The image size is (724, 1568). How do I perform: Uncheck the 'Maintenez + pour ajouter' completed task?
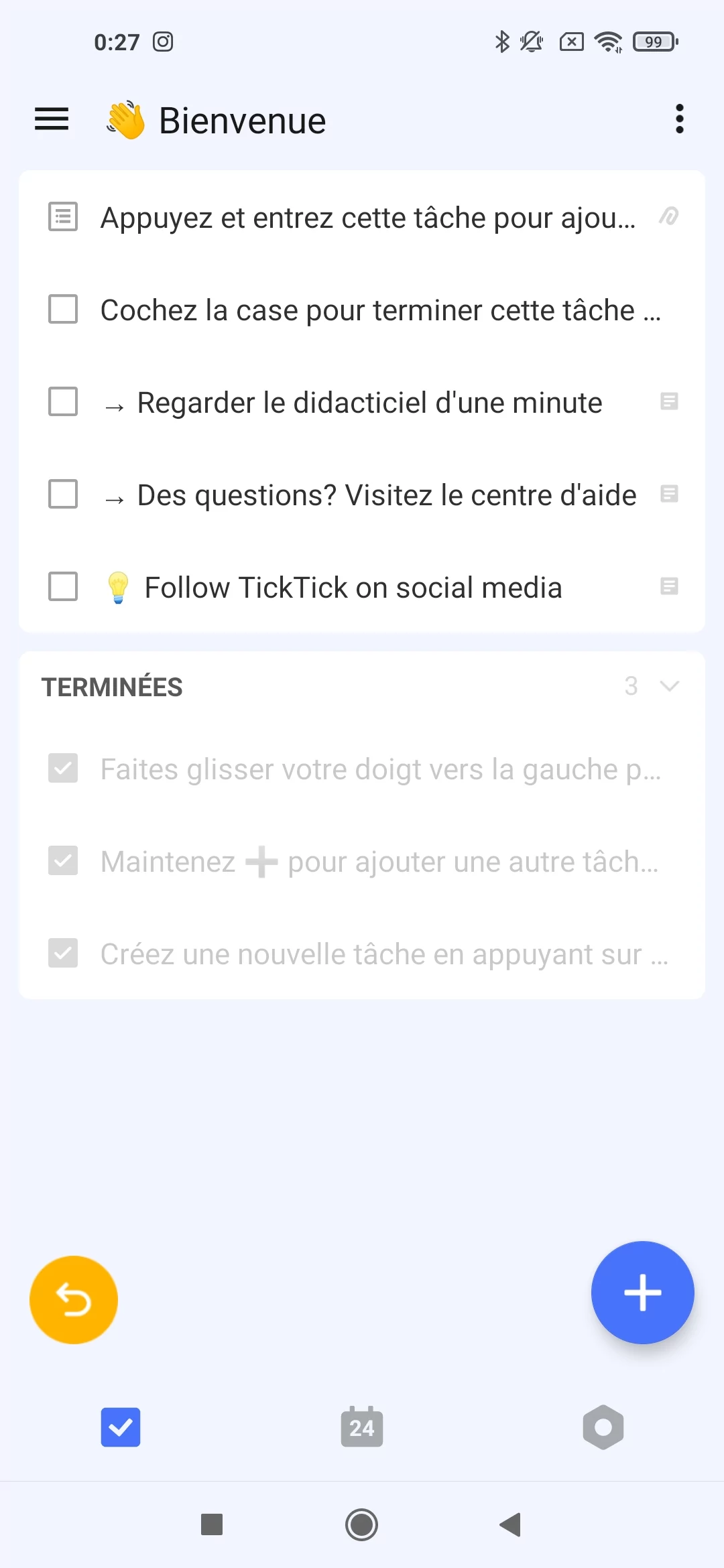click(x=63, y=861)
